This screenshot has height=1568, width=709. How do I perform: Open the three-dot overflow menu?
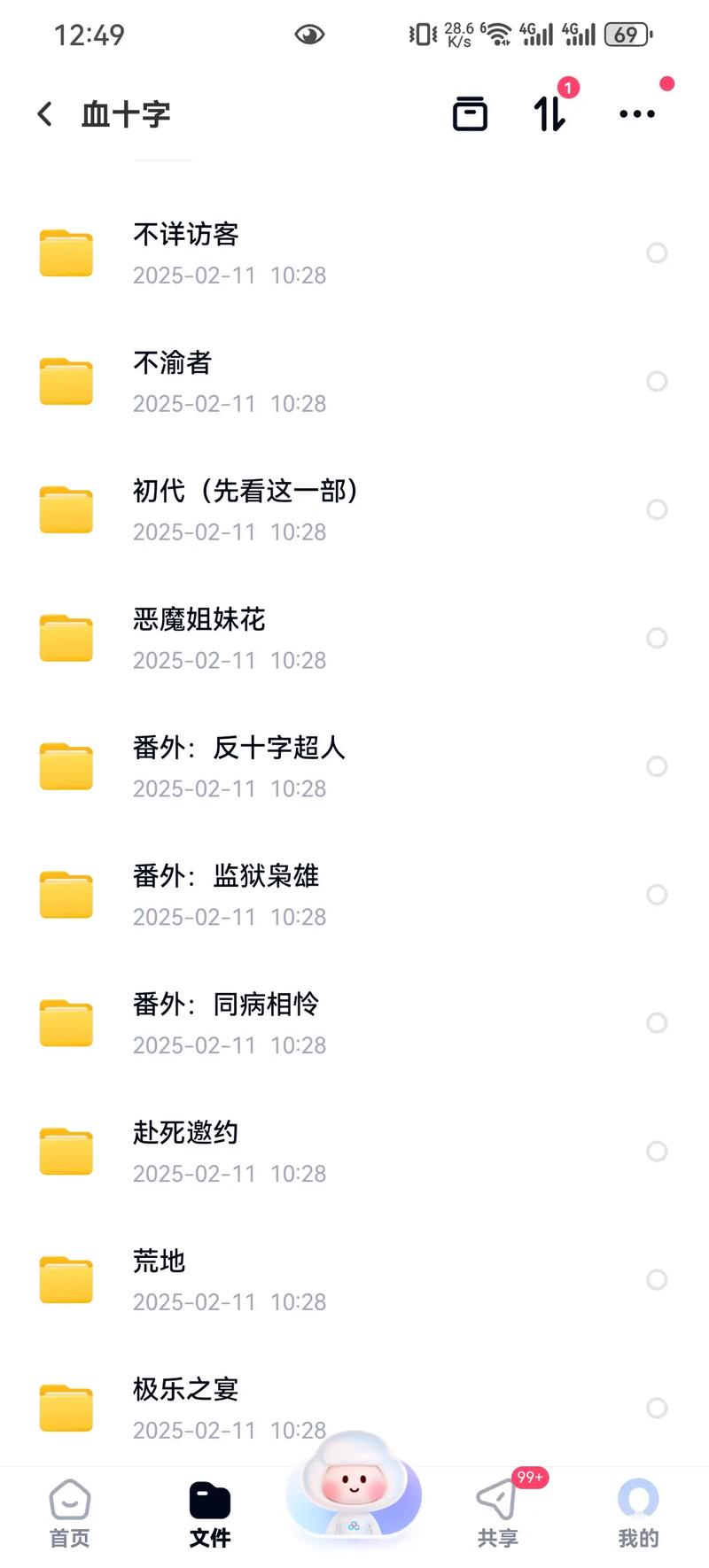click(x=636, y=114)
